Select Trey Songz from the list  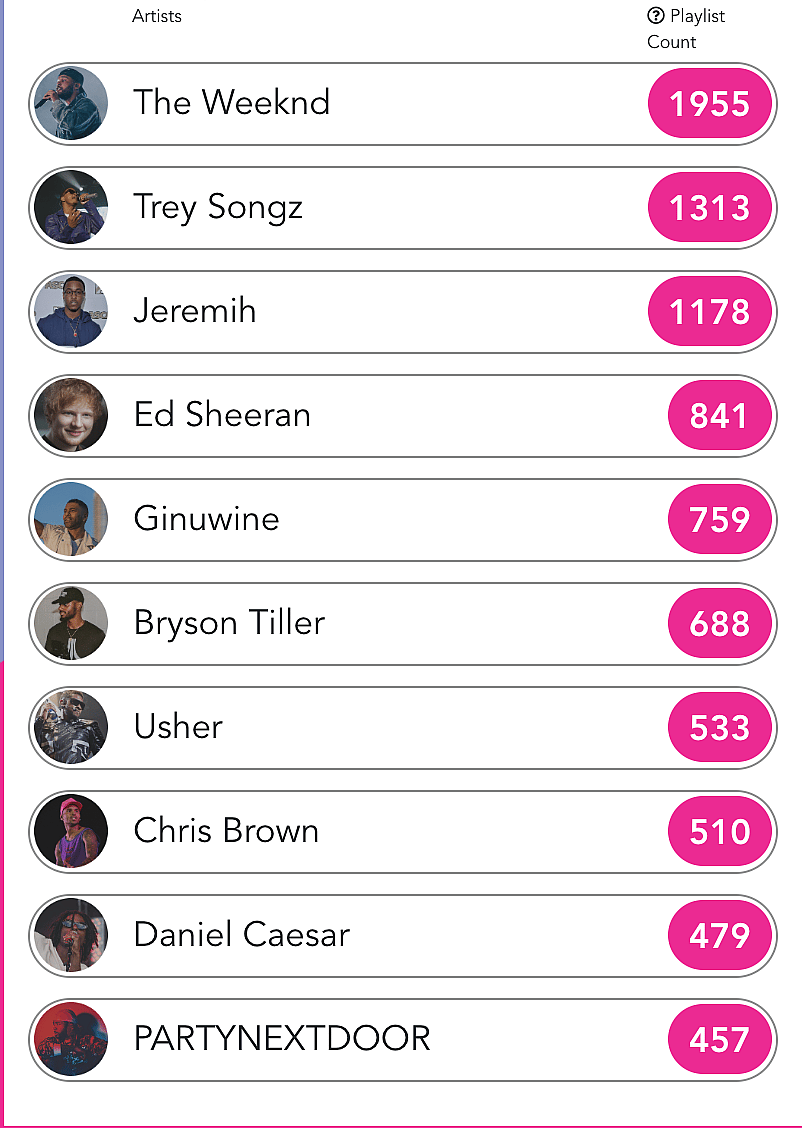(x=218, y=207)
